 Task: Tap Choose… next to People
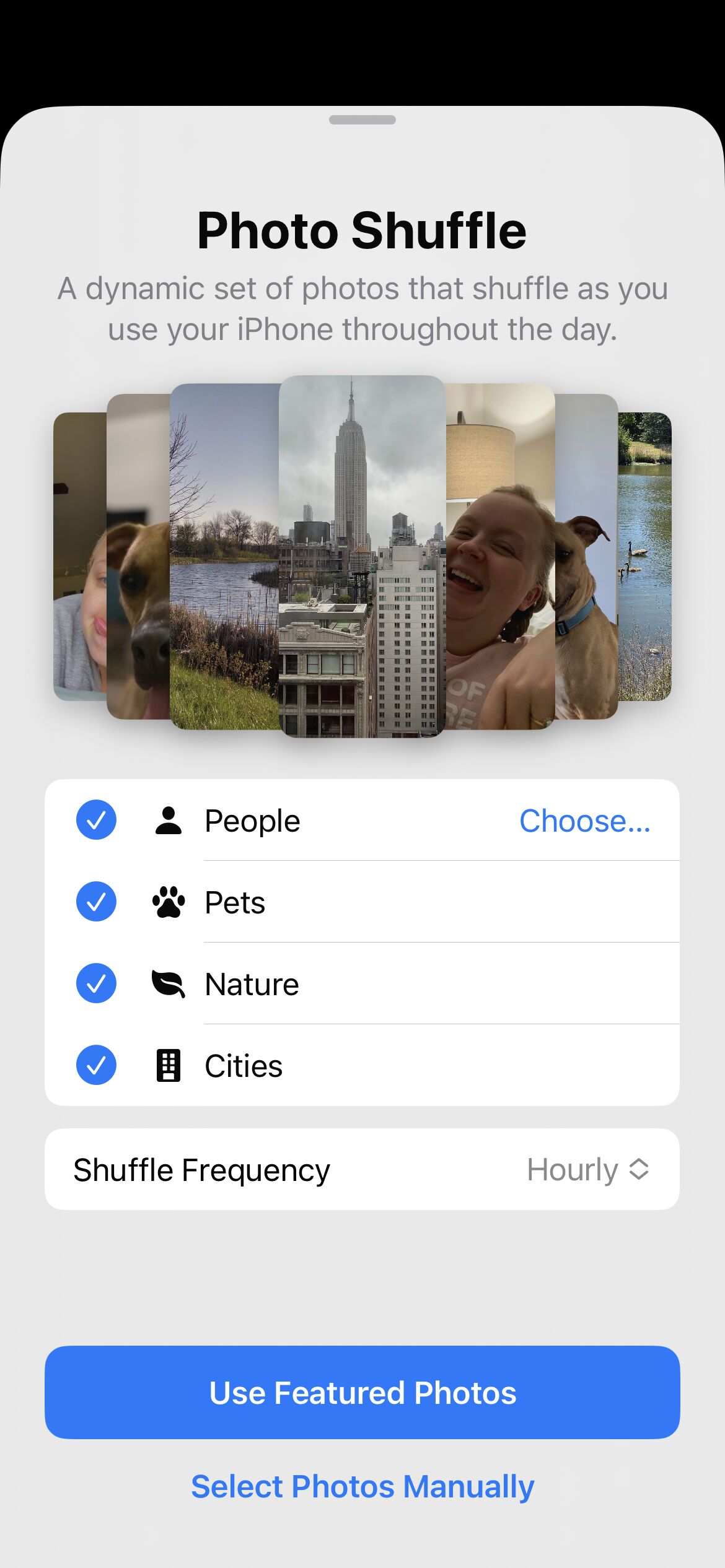pos(584,821)
